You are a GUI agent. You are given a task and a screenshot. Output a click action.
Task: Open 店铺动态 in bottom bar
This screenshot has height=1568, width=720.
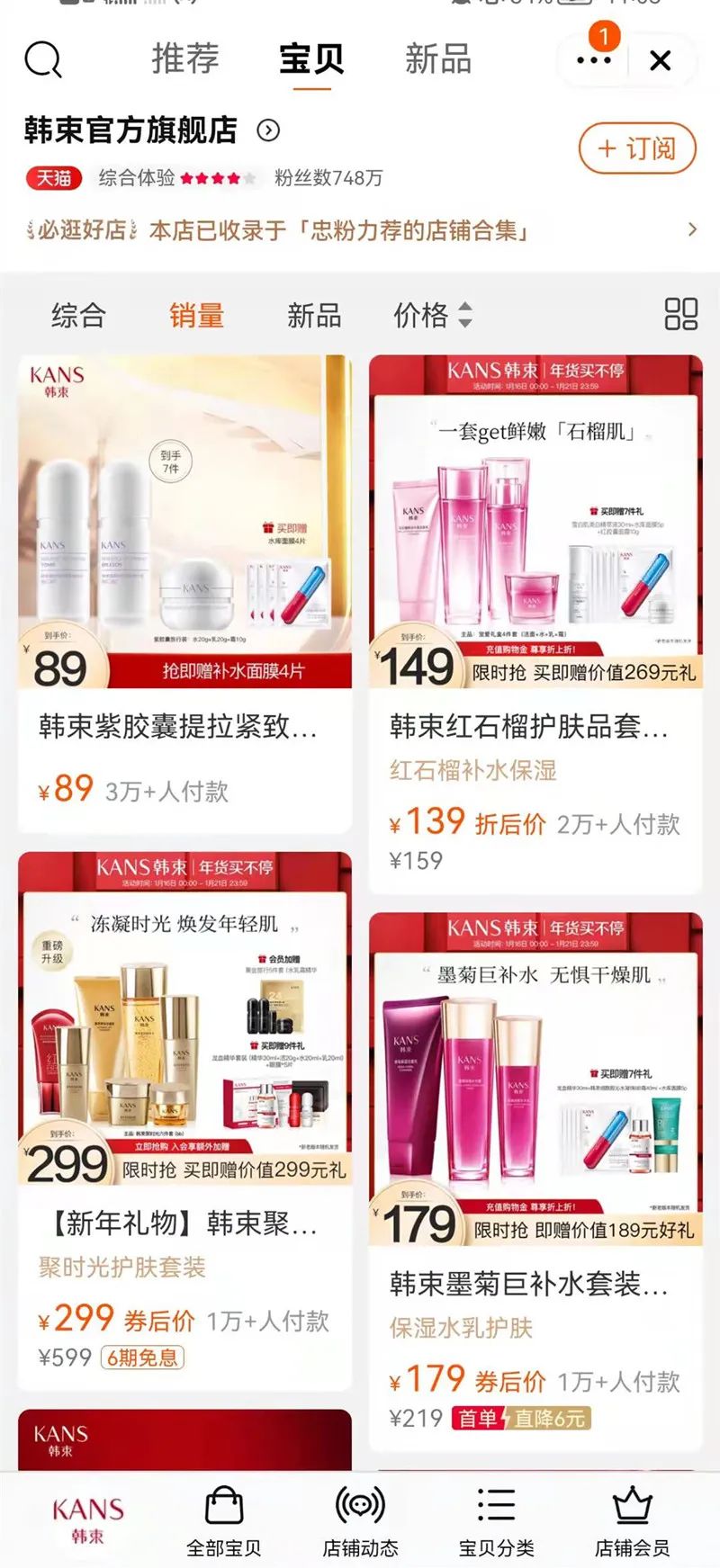[360, 1521]
